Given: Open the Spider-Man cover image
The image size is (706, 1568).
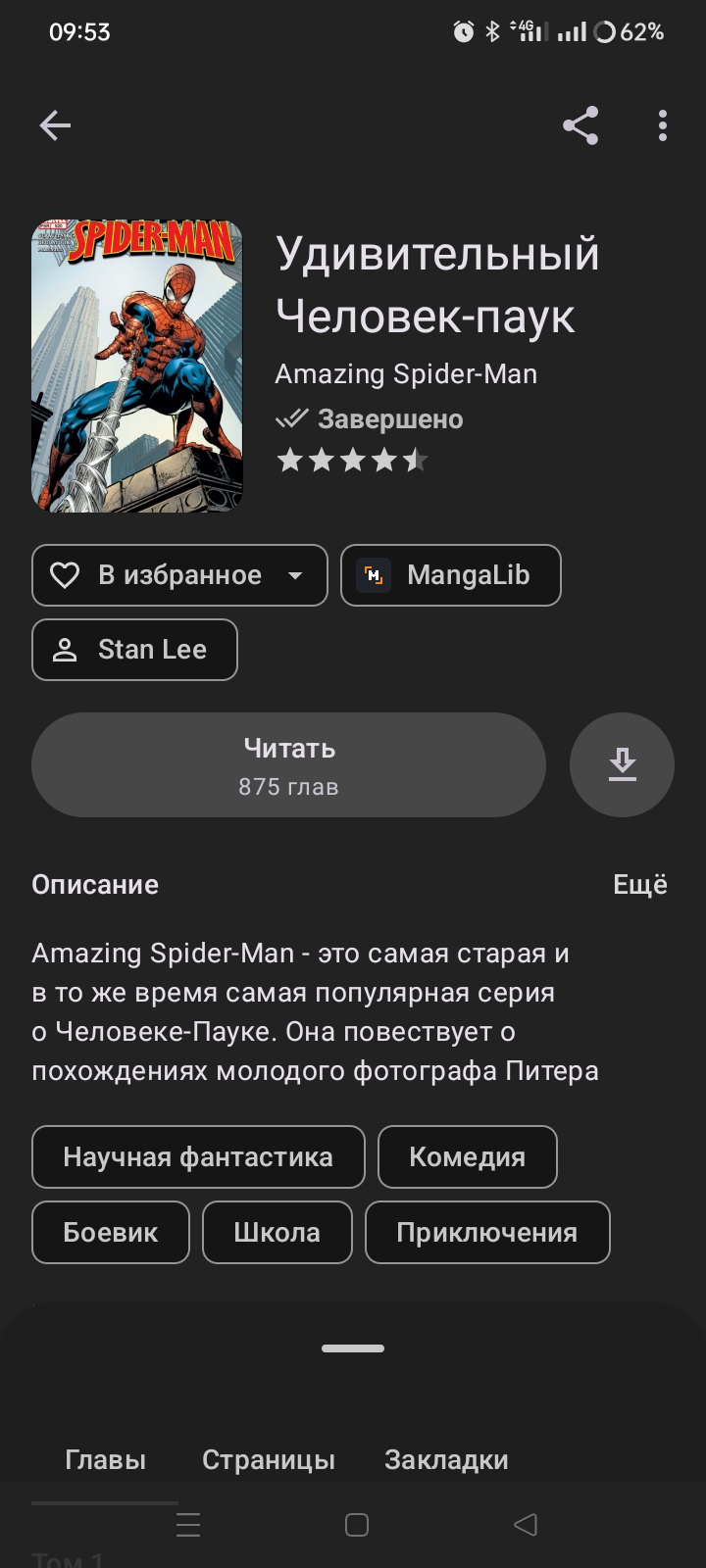Looking at the screenshot, I should pyautogui.click(x=137, y=367).
